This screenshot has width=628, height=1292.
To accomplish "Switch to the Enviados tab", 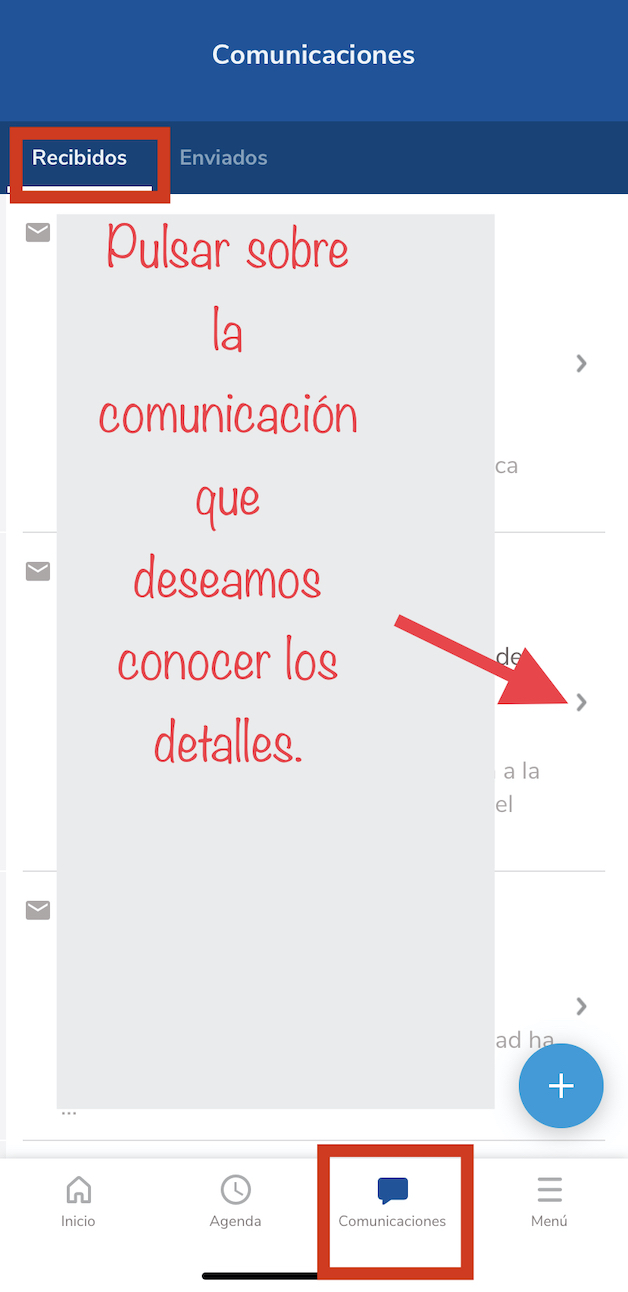I will [223, 158].
